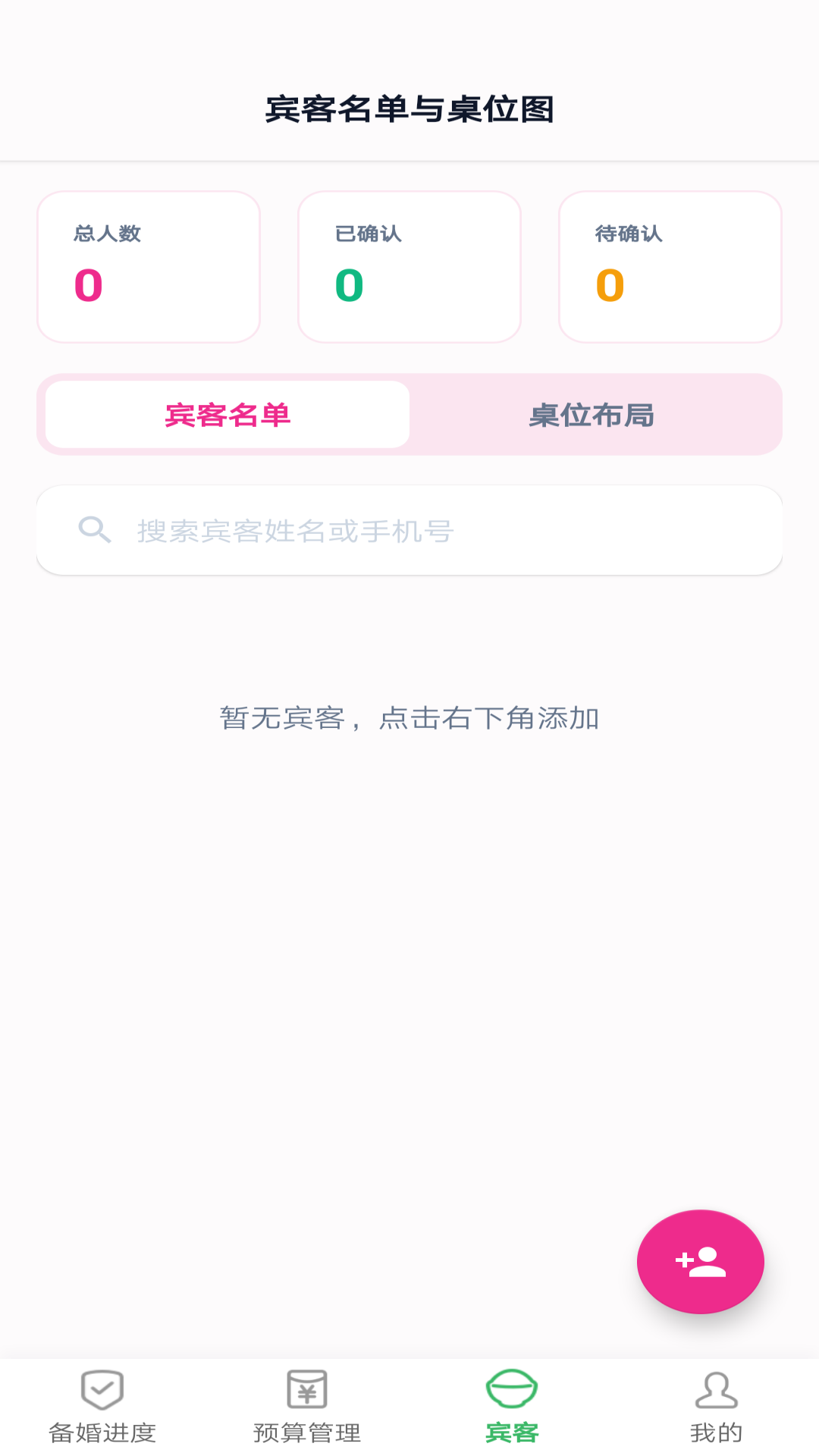Tap the person-plus icon inside the pink button
This screenshot has width=819, height=1456.
click(x=698, y=1261)
